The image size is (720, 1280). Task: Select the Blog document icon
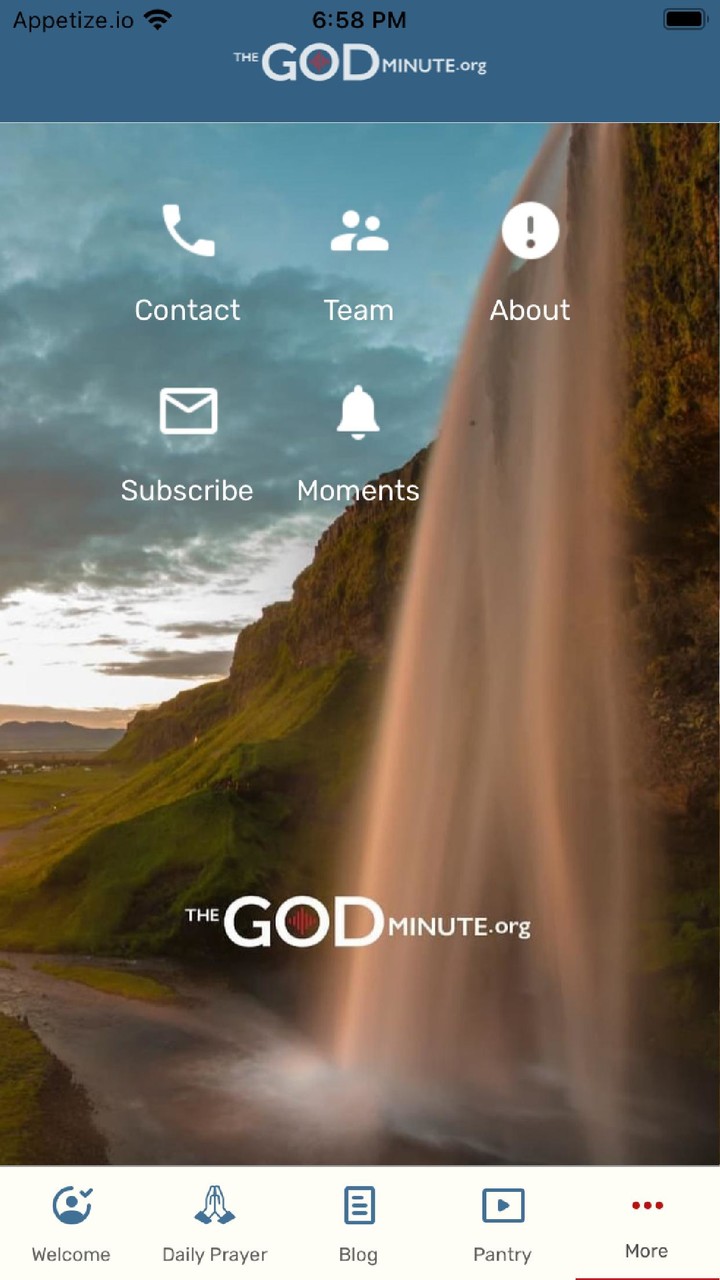pyautogui.click(x=358, y=1205)
